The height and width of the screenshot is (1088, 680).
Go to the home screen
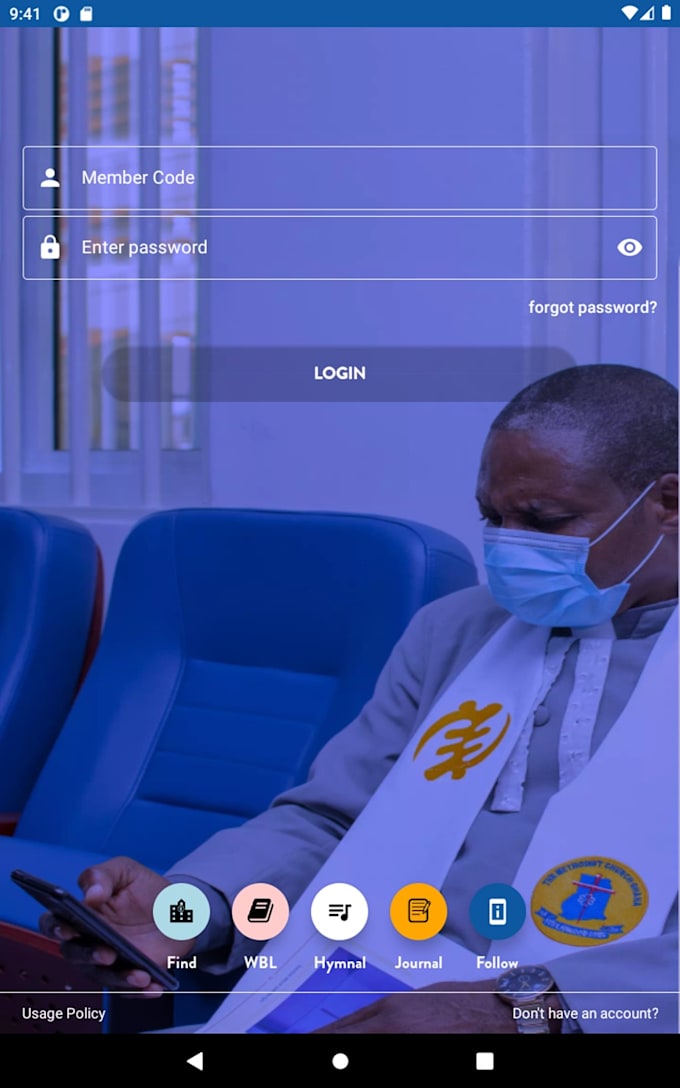pyautogui.click(x=340, y=1061)
